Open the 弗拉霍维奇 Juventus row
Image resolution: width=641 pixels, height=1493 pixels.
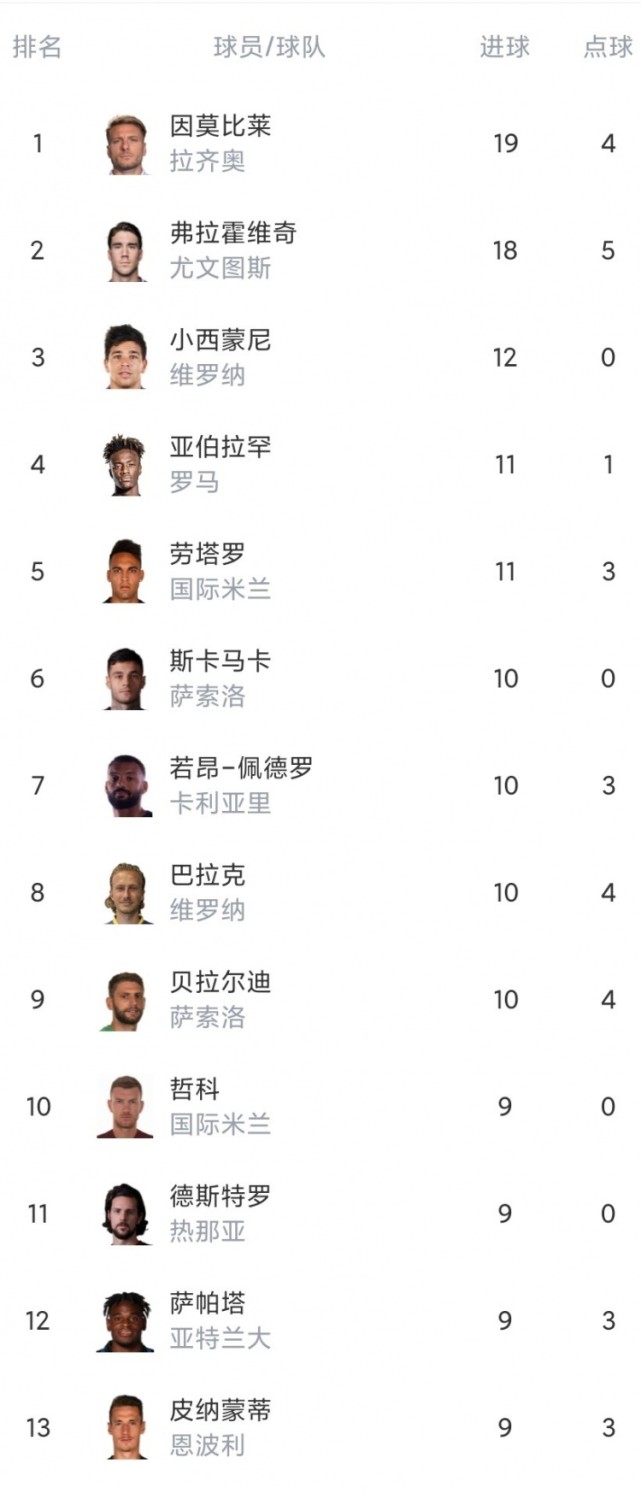coord(233,234)
